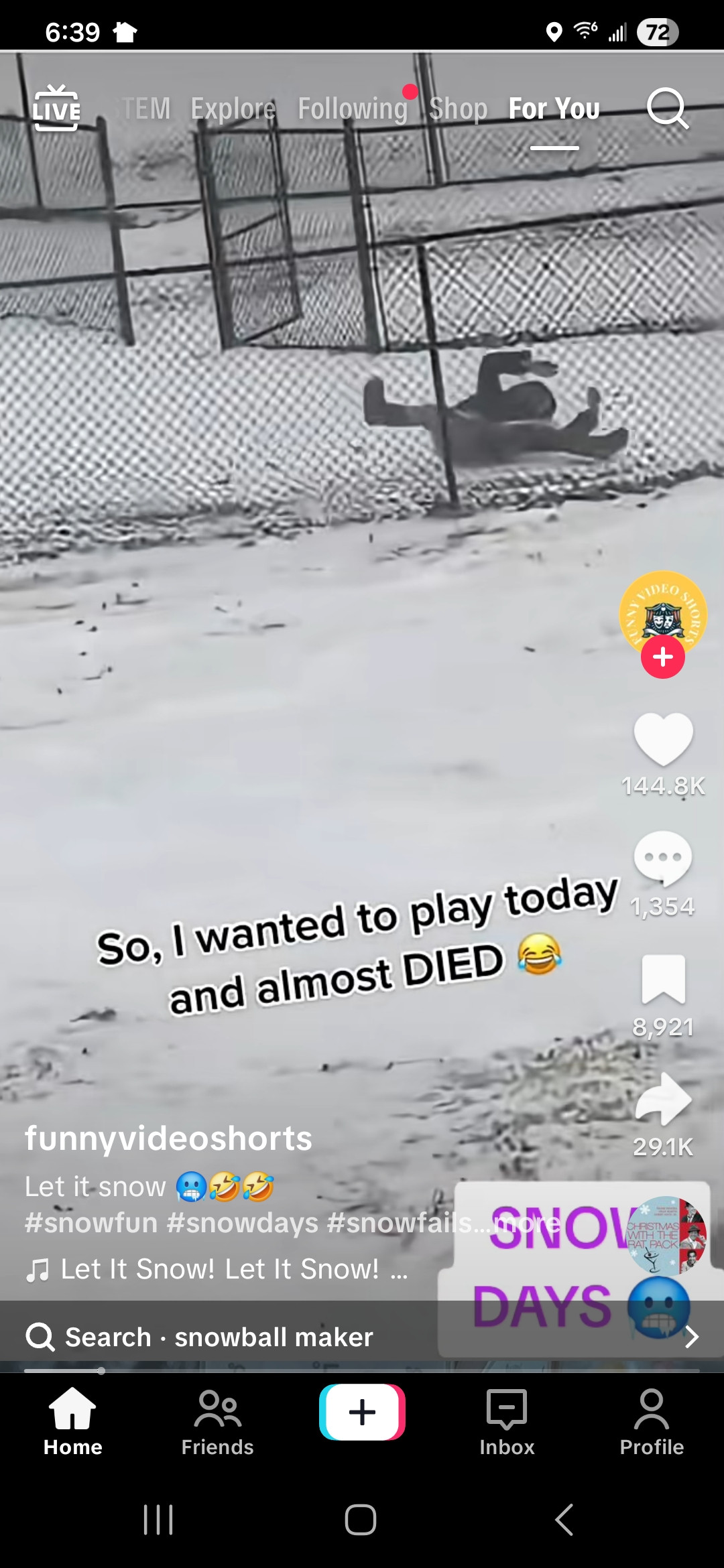Open the search magnifier icon

[x=668, y=109]
